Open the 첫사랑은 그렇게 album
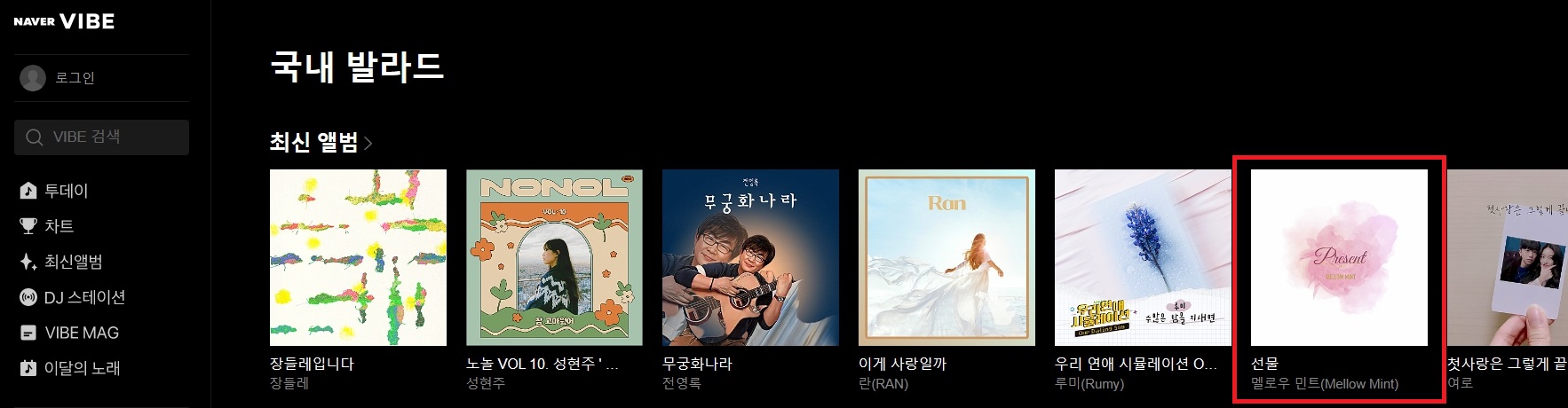 [1507, 257]
